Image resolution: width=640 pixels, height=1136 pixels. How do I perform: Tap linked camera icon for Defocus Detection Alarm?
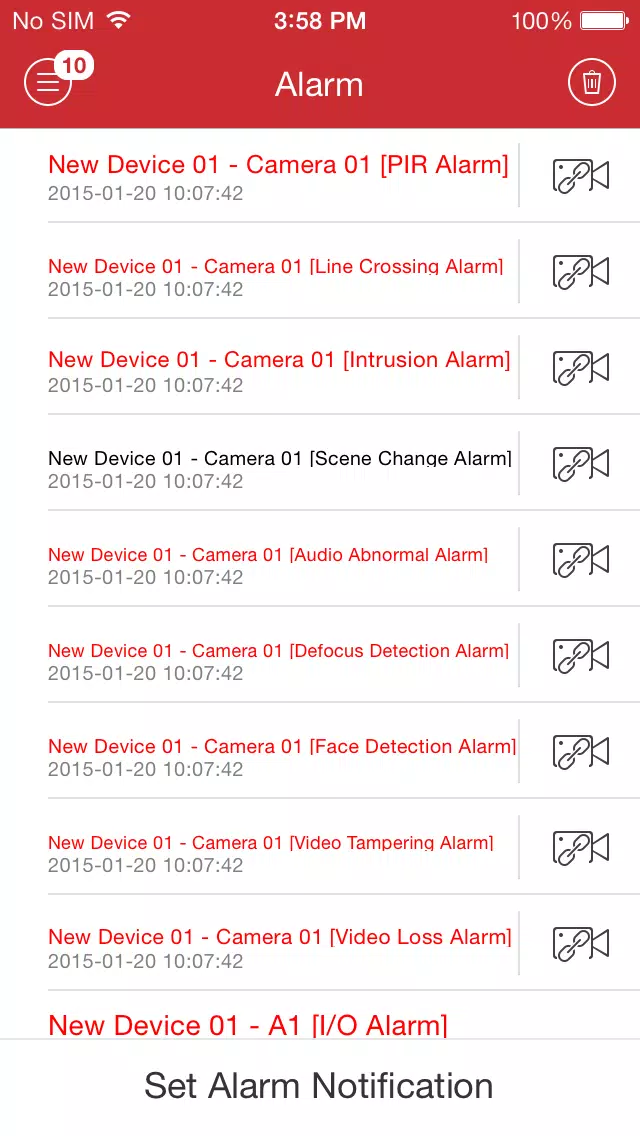coord(581,656)
